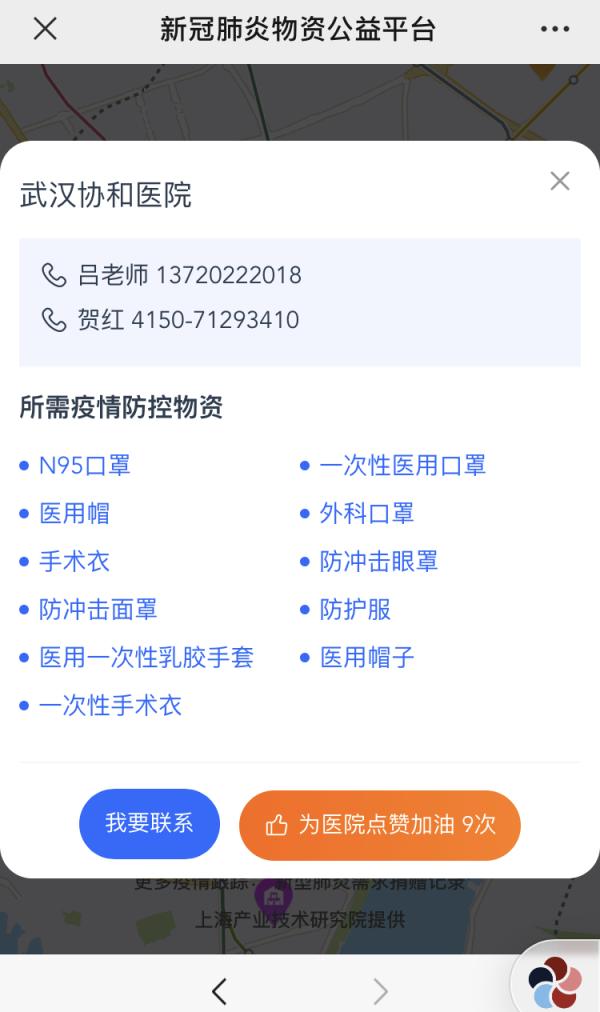The image size is (600, 1012).
Task: Close the webview with the top-left X
Action: pos(45,29)
